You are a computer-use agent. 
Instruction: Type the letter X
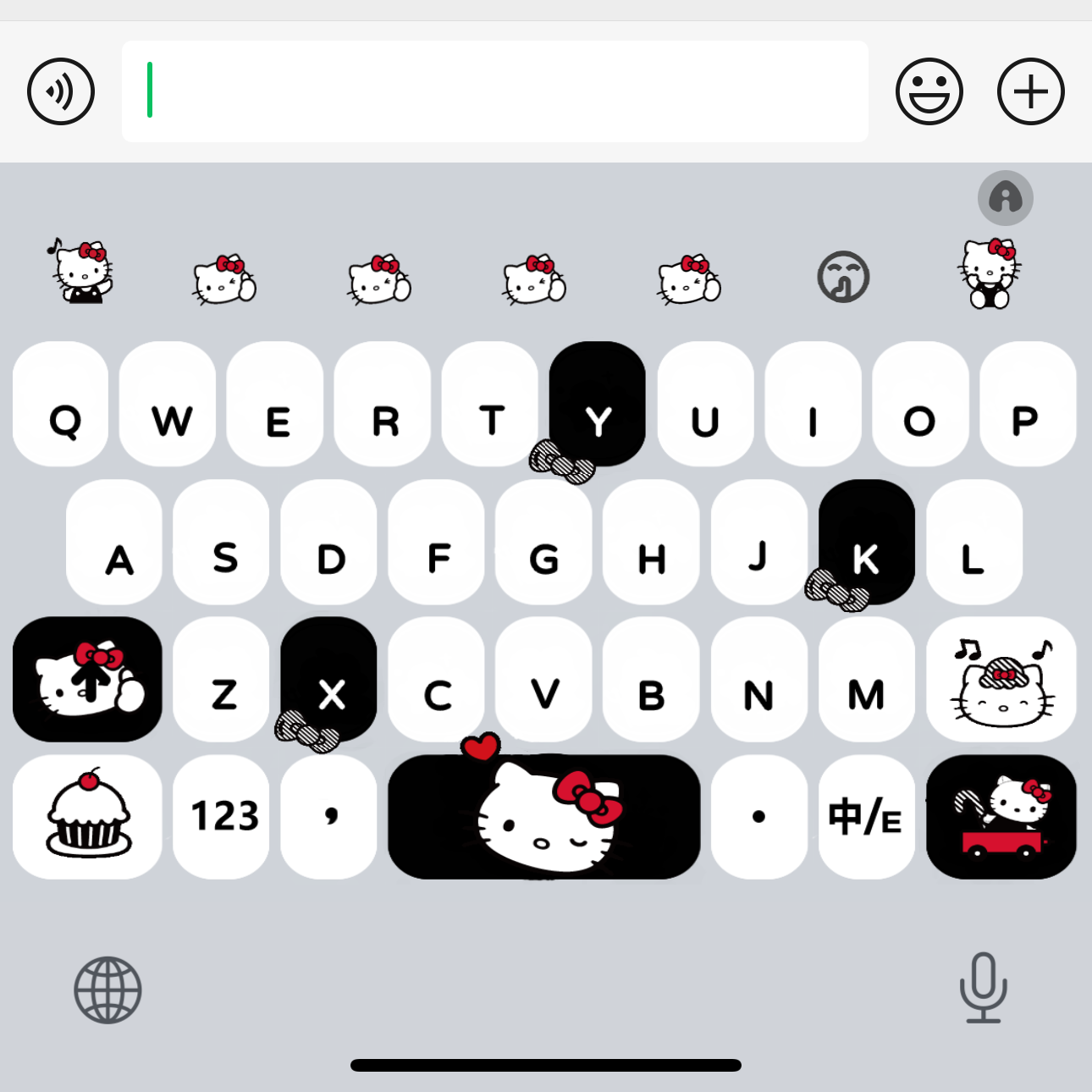(329, 680)
